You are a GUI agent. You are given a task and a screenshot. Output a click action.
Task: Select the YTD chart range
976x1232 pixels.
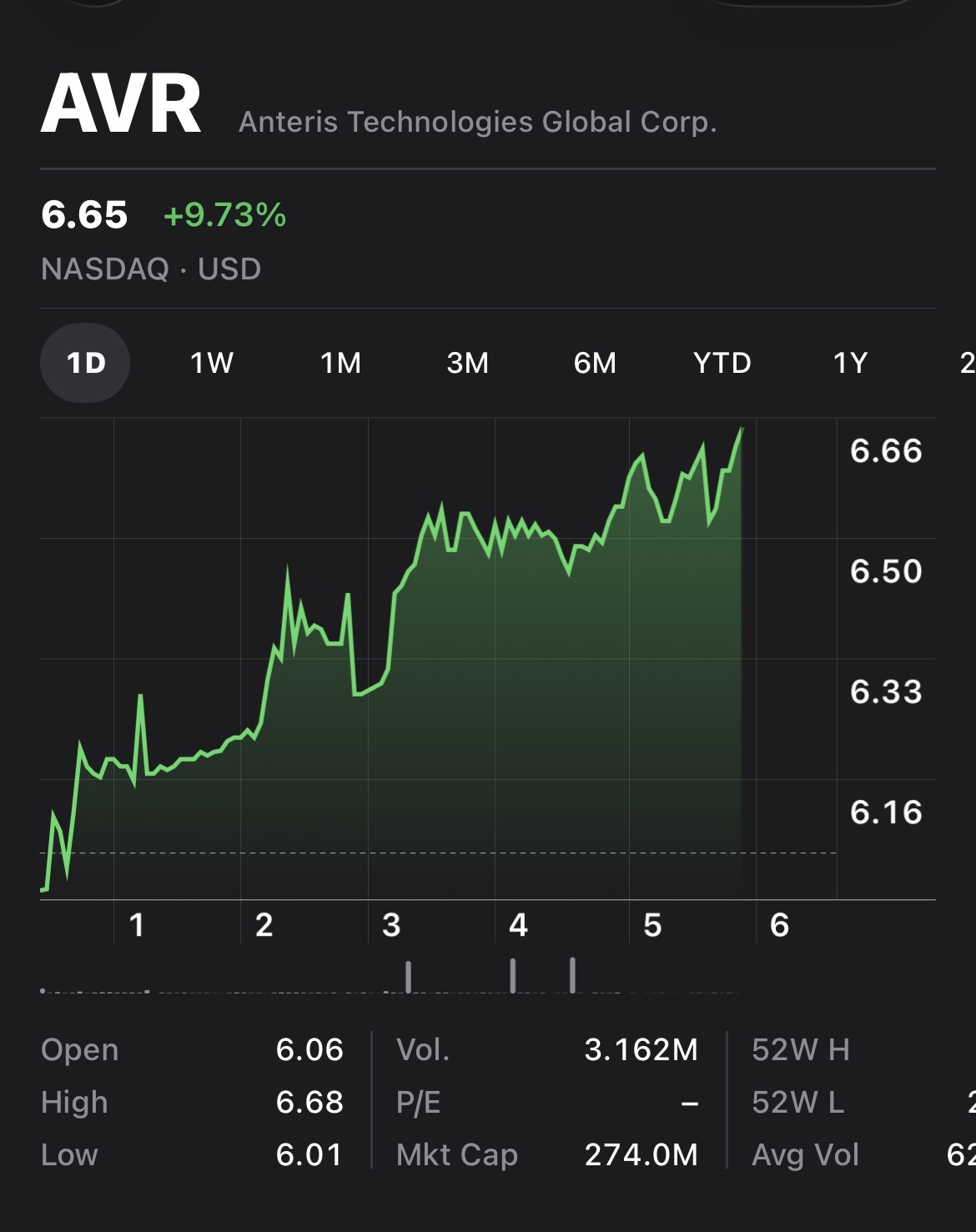(722, 363)
